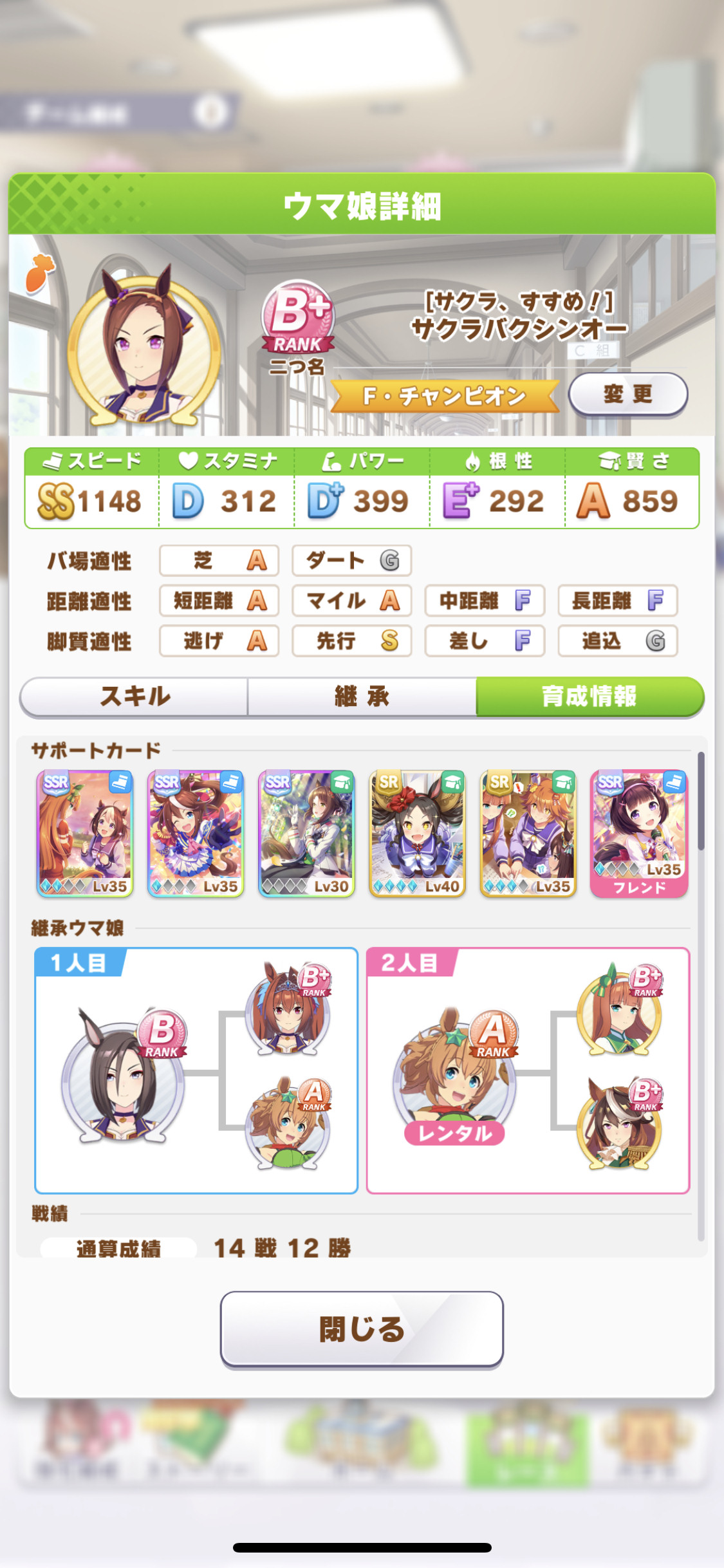Close the dialog with 閉じる button
This screenshot has height=1568, width=724.
pos(362,1329)
